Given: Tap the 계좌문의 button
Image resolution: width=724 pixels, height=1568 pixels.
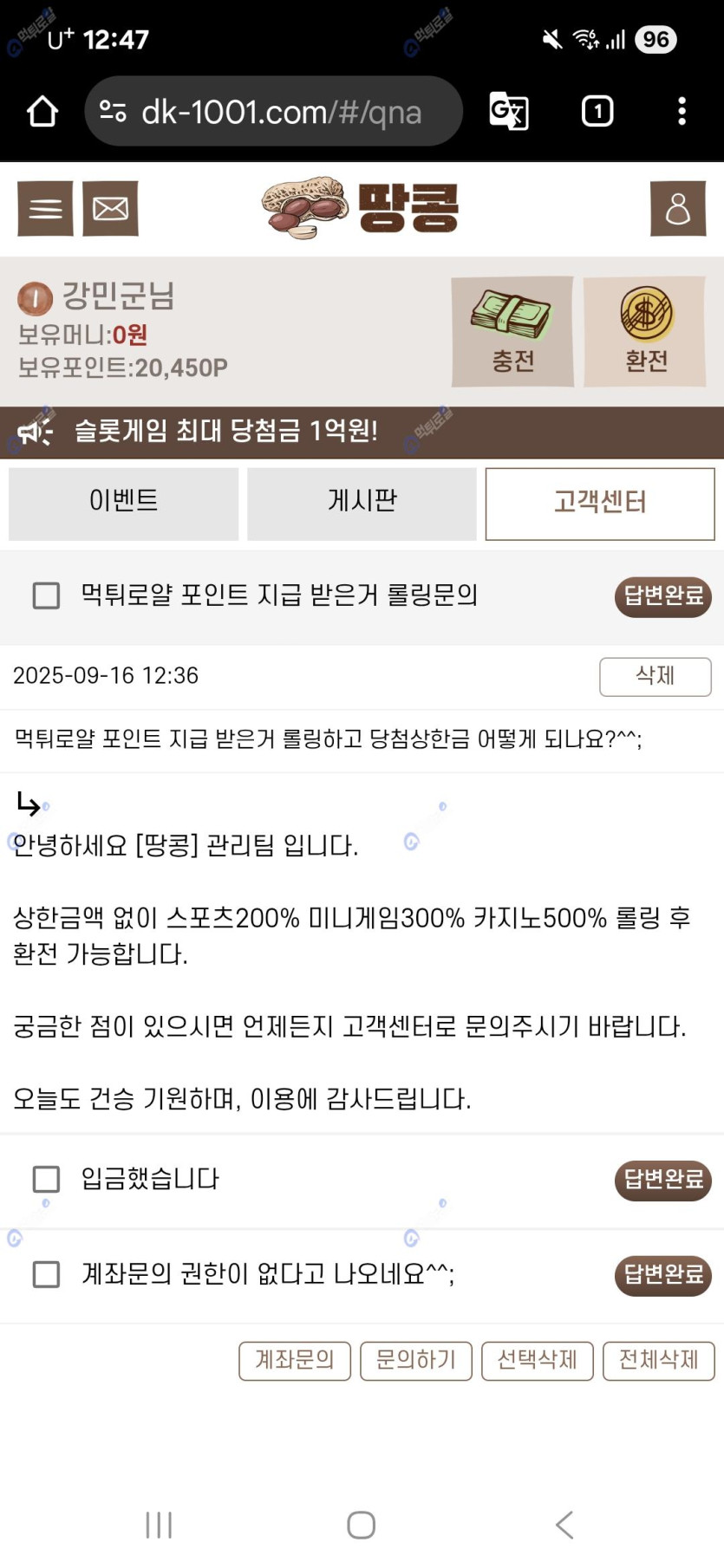Looking at the screenshot, I should (x=295, y=1360).
